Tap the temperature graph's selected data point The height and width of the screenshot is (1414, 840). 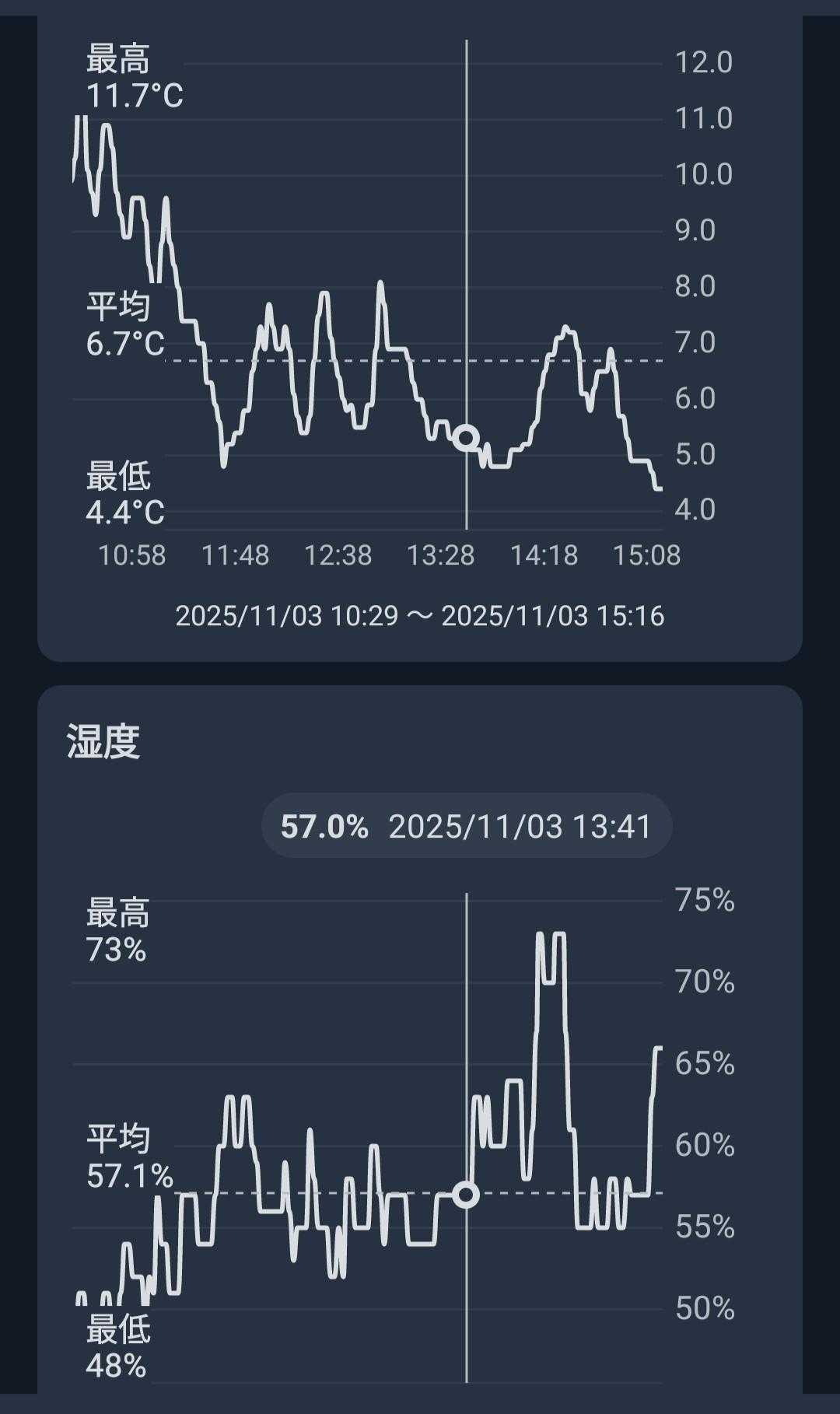point(466,438)
